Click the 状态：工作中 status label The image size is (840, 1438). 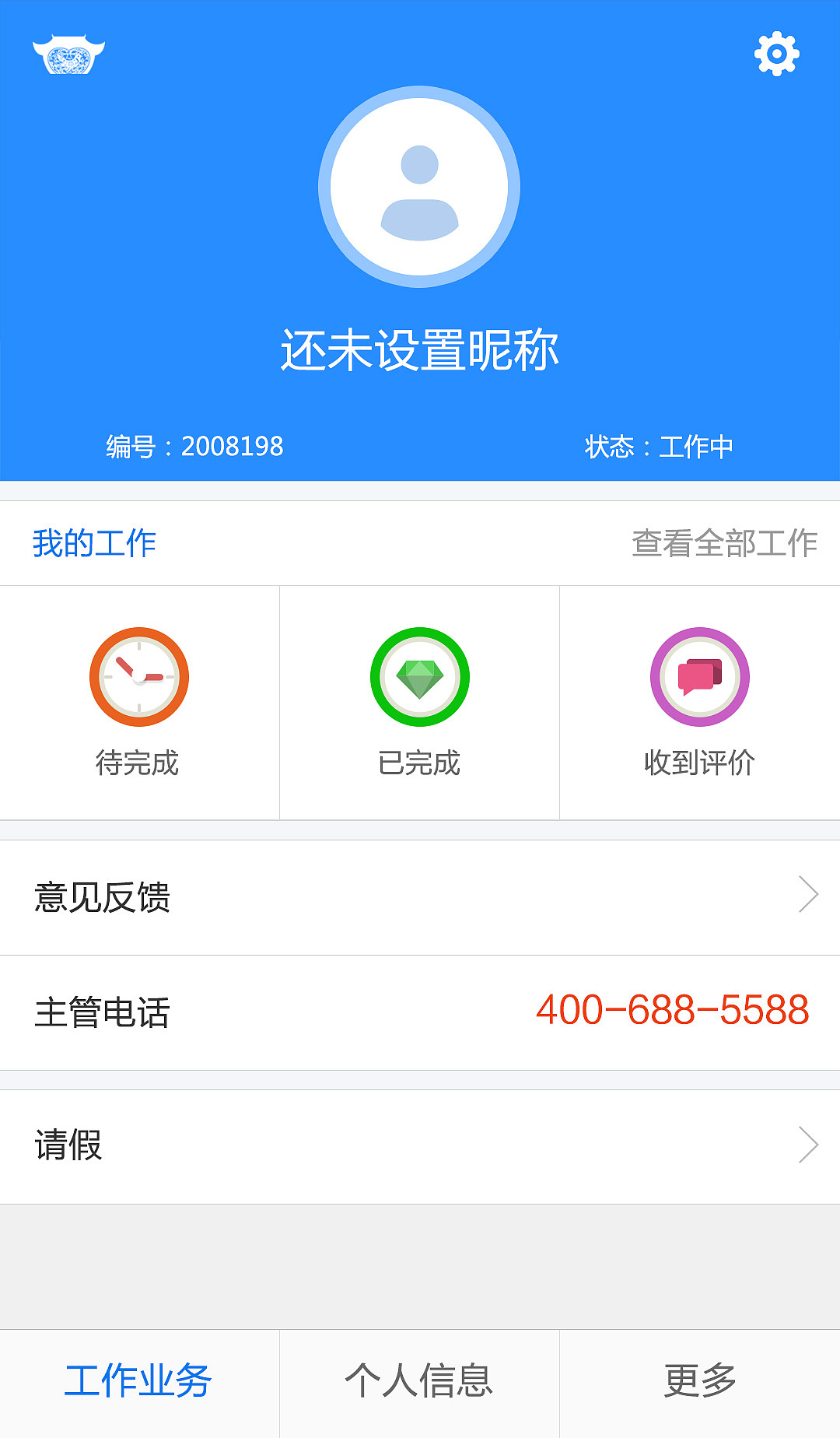tap(661, 445)
